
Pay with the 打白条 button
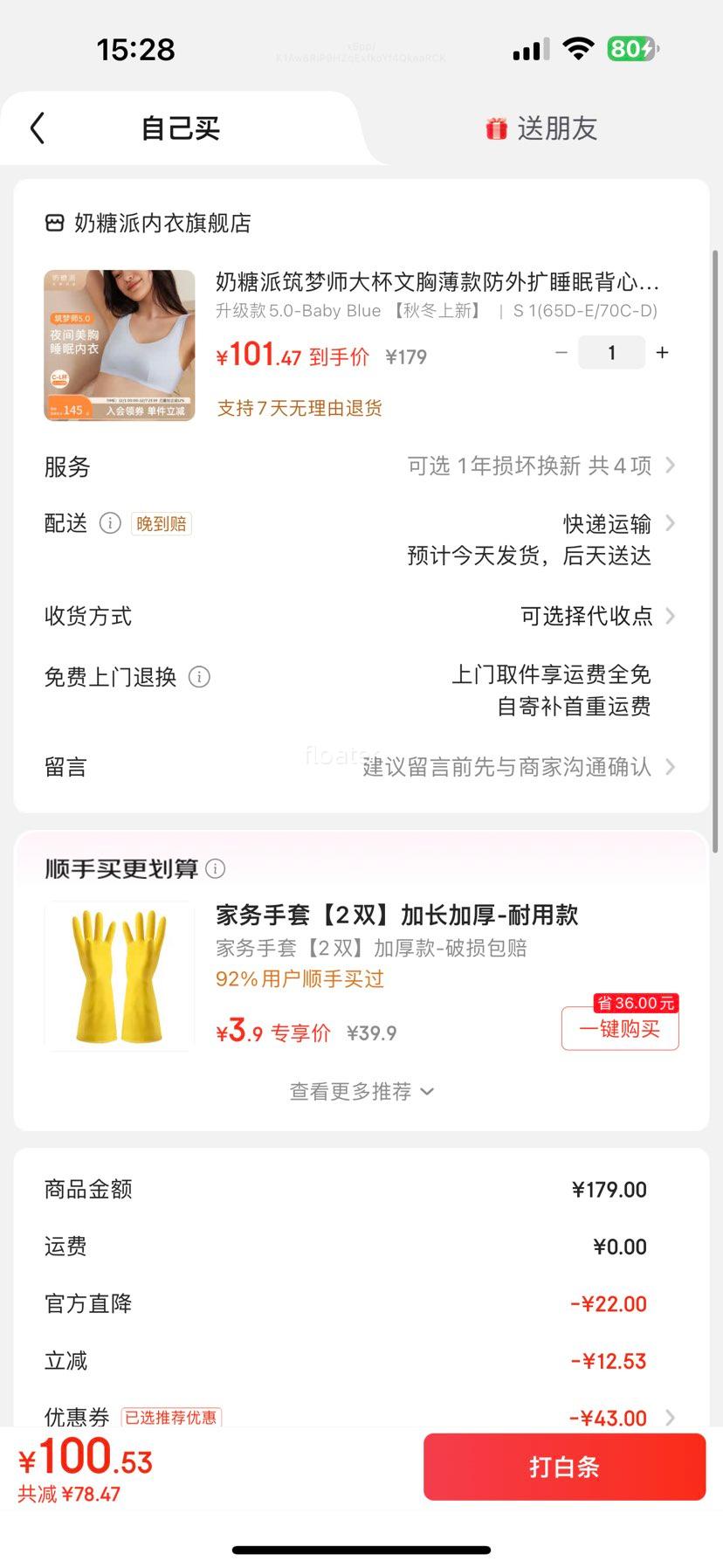564,1468
